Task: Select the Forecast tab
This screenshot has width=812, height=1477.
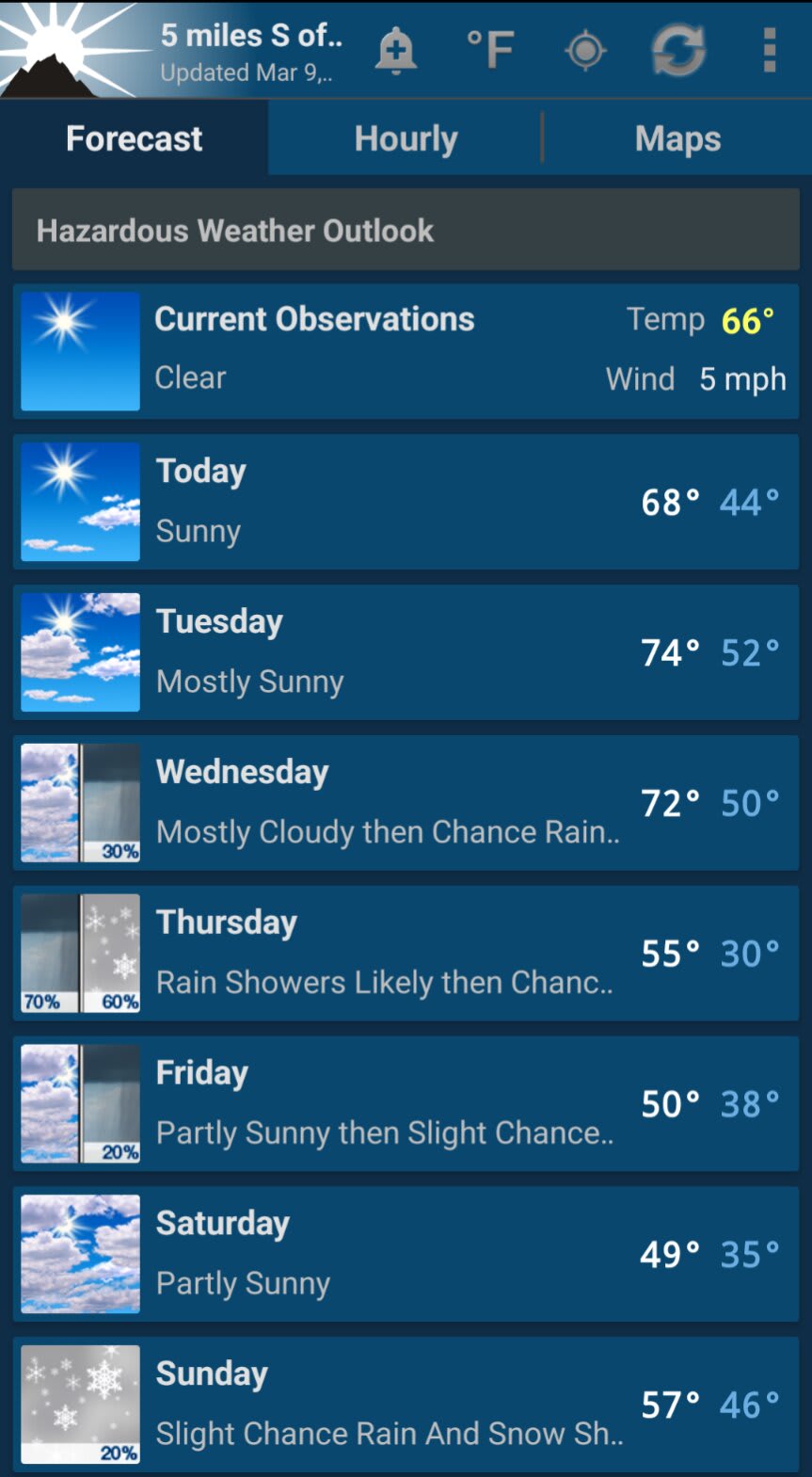Action: point(134,138)
